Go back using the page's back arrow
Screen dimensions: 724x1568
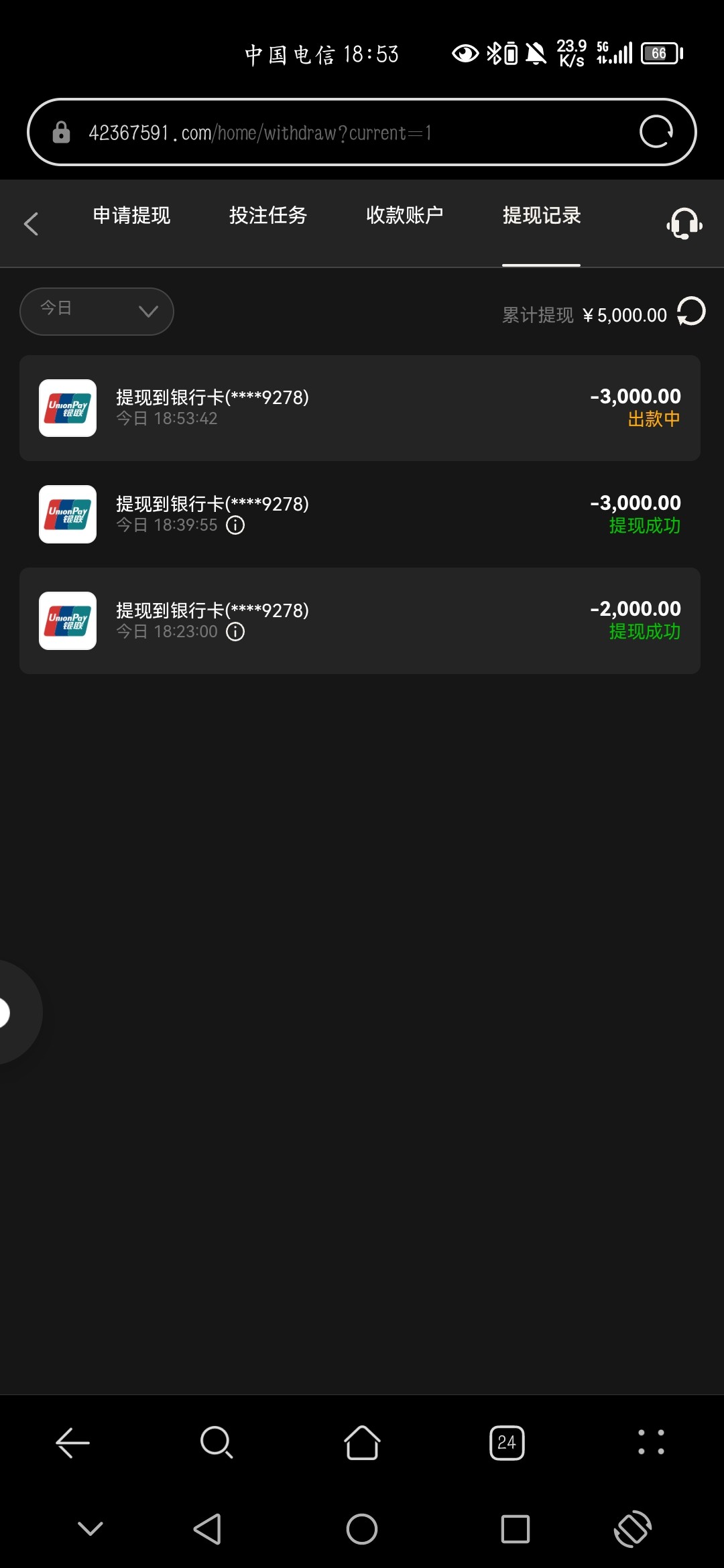pos(31,224)
